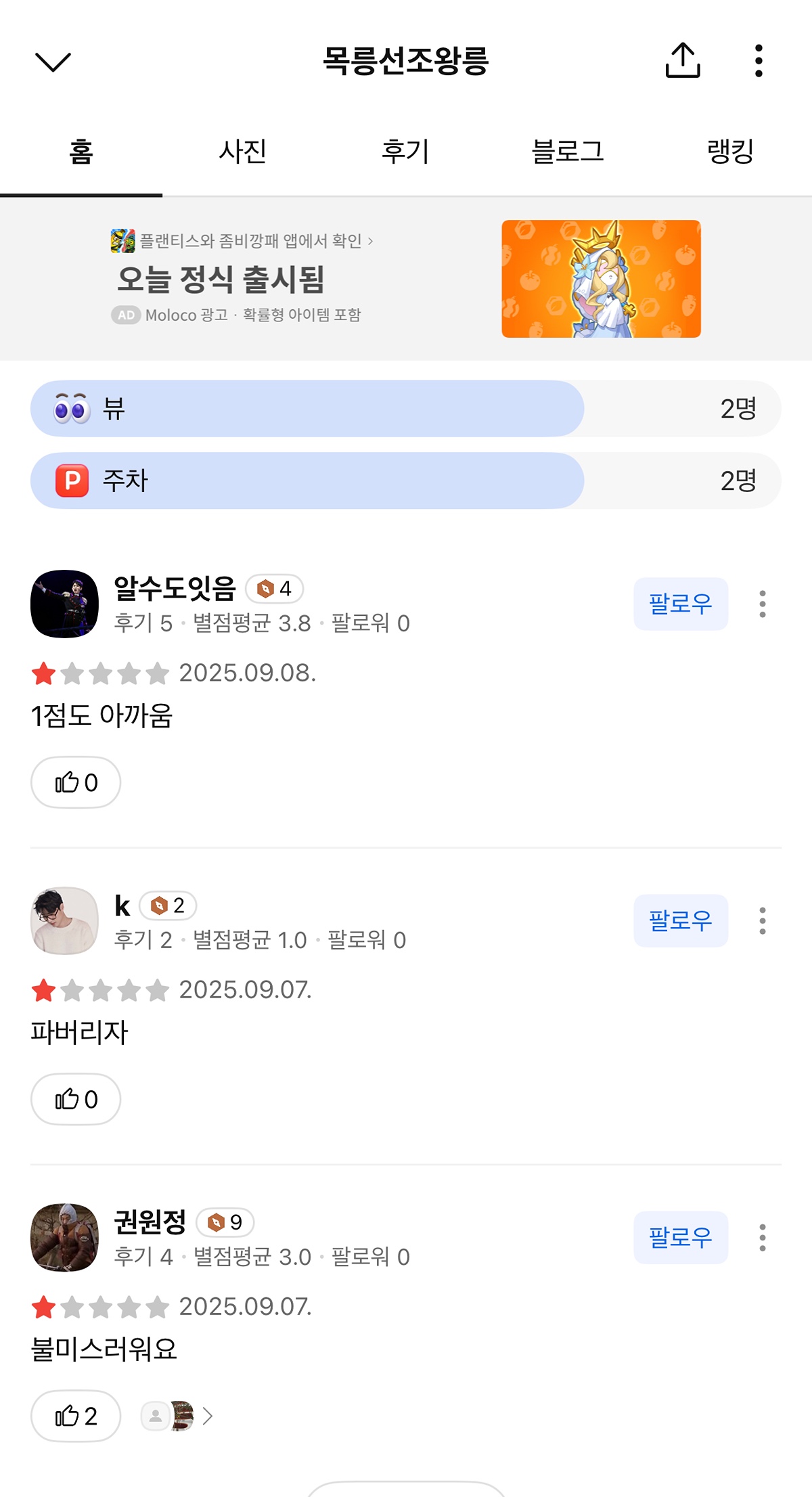This screenshot has width=812, height=1497.
Task: Like the review '불미스러워요'
Action: coord(76,1416)
